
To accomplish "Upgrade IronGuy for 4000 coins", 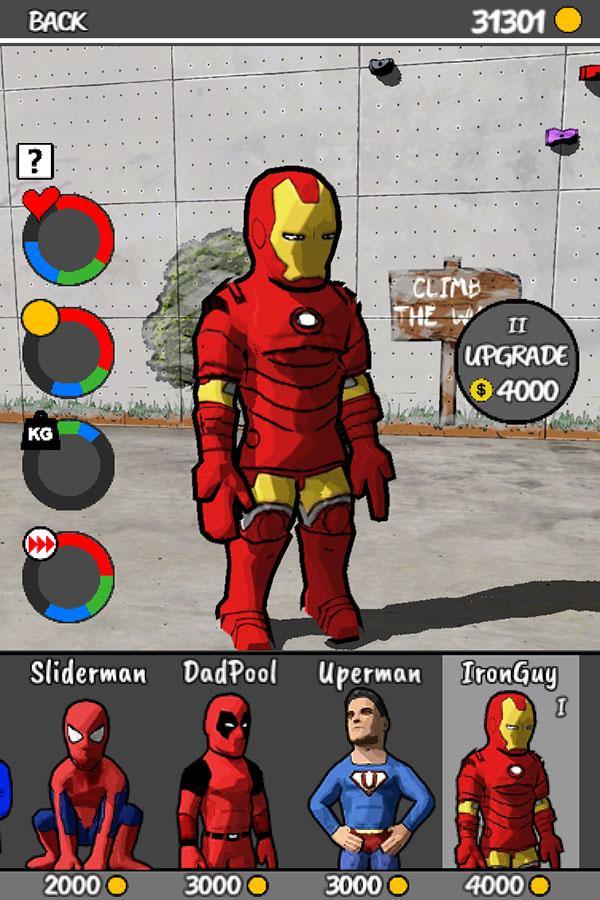I will [517, 358].
